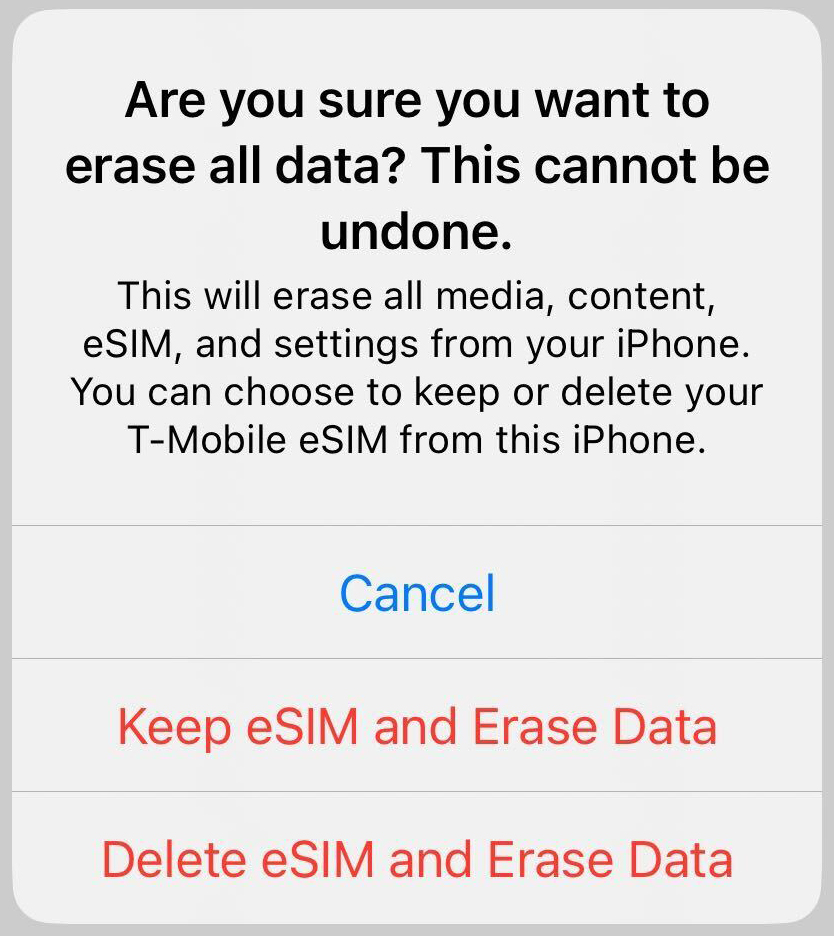Choose Keep eSIM and Erase Data

[417, 727]
